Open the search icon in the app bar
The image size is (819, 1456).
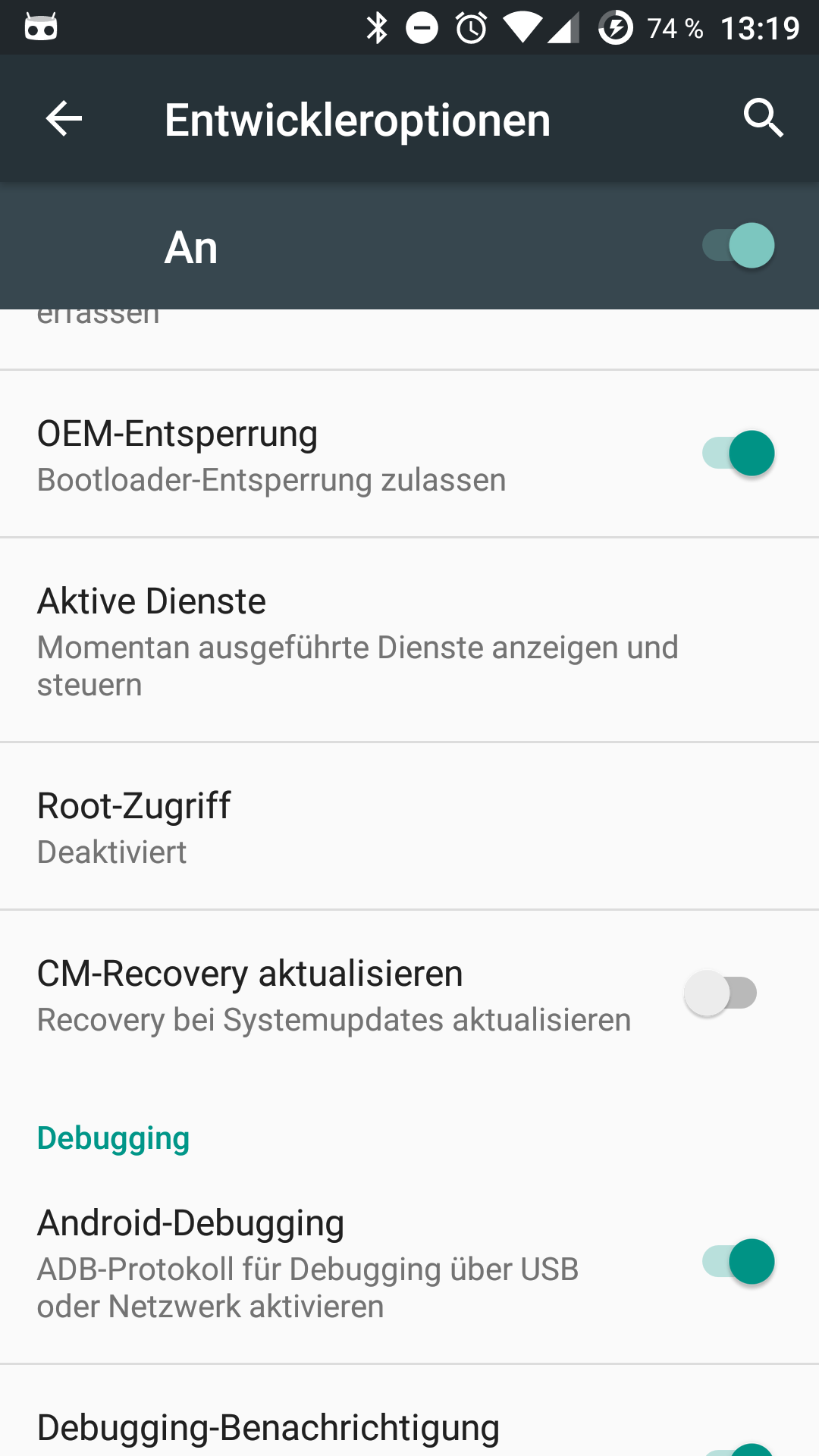[x=763, y=118]
